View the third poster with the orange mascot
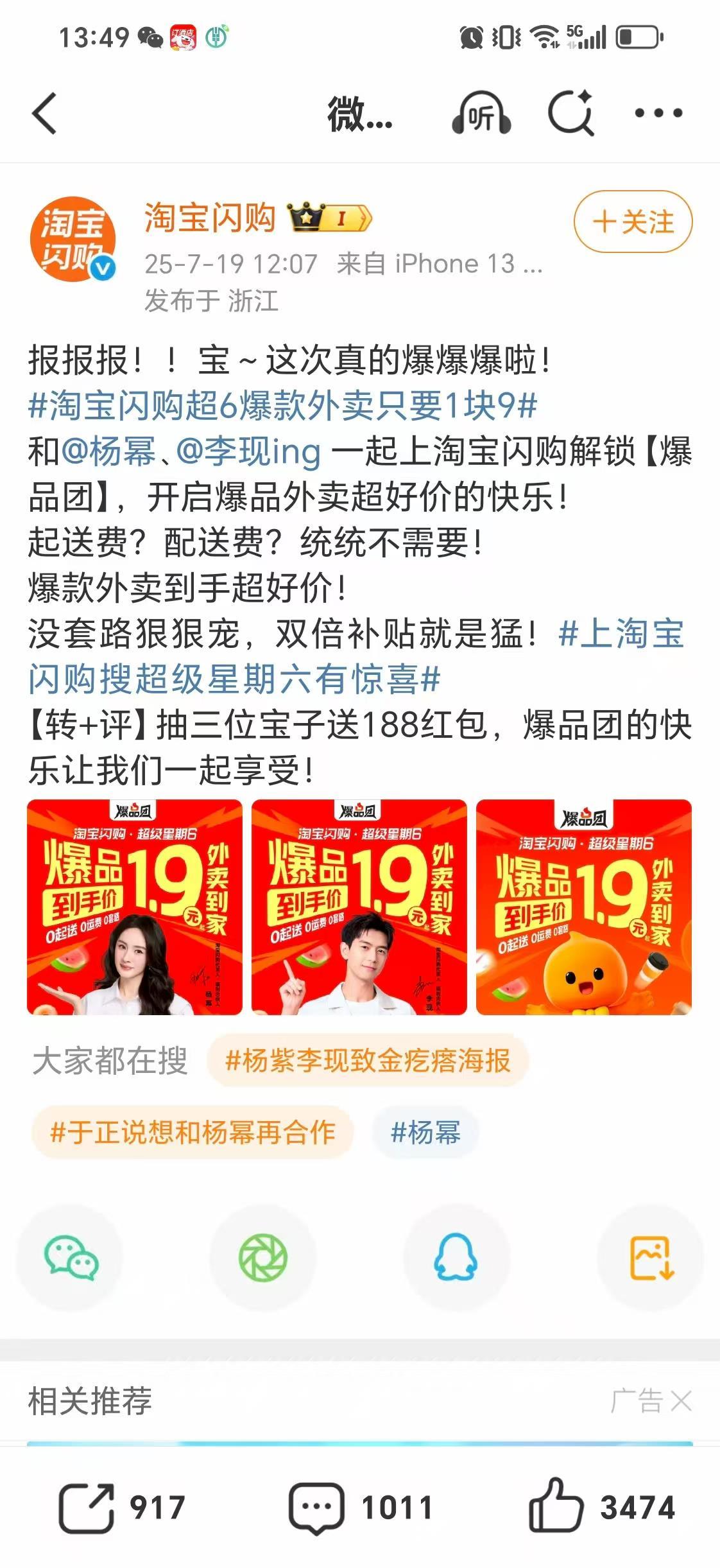Image resolution: width=720 pixels, height=1568 pixels. point(584,907)
